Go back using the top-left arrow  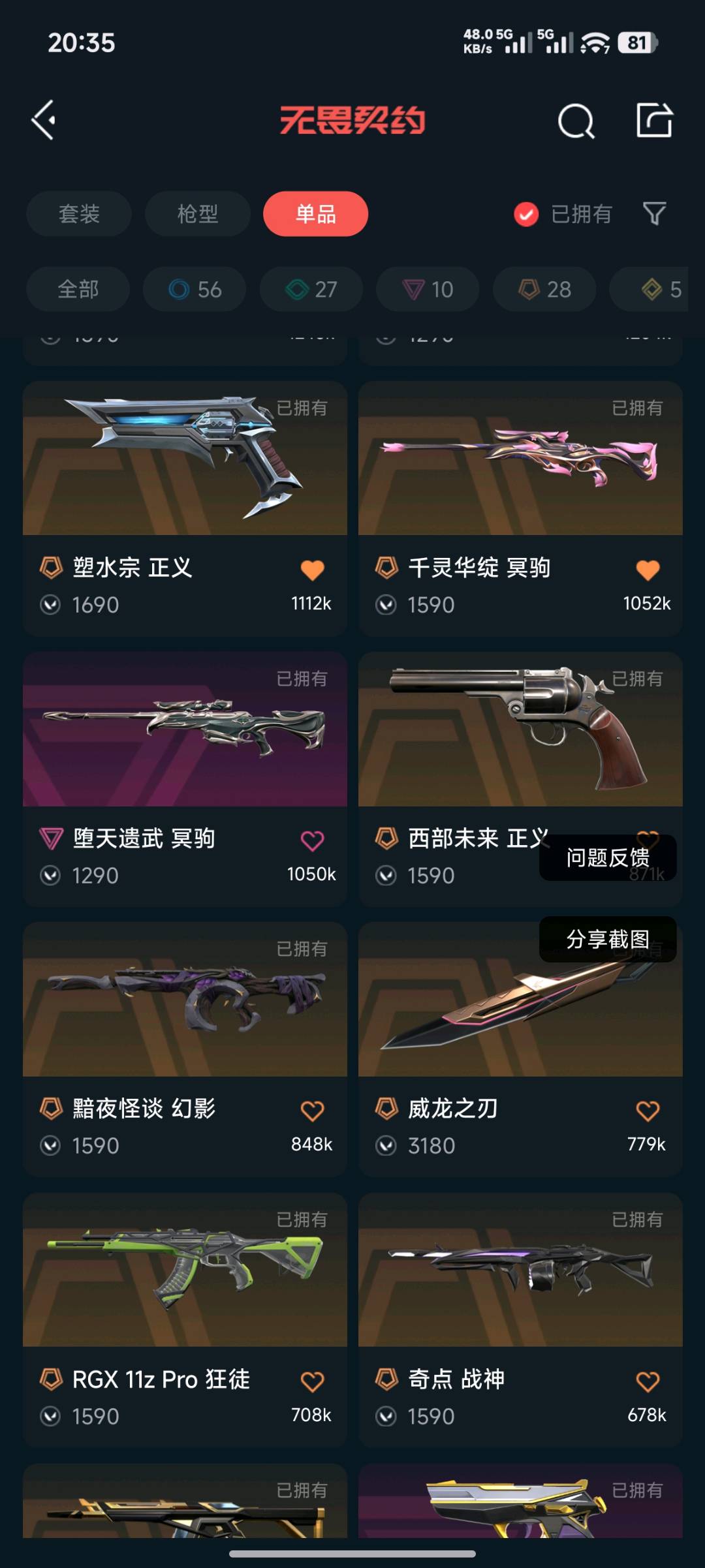(x=44, y=120)
